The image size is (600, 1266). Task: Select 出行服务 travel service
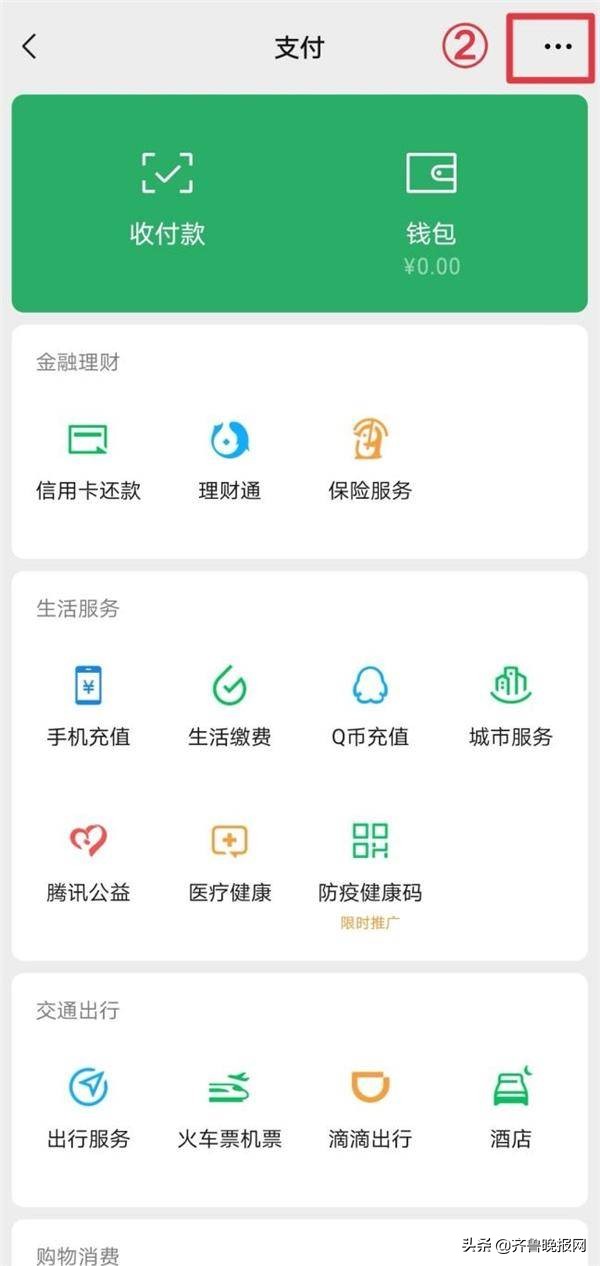click(x=88, y=1106)
